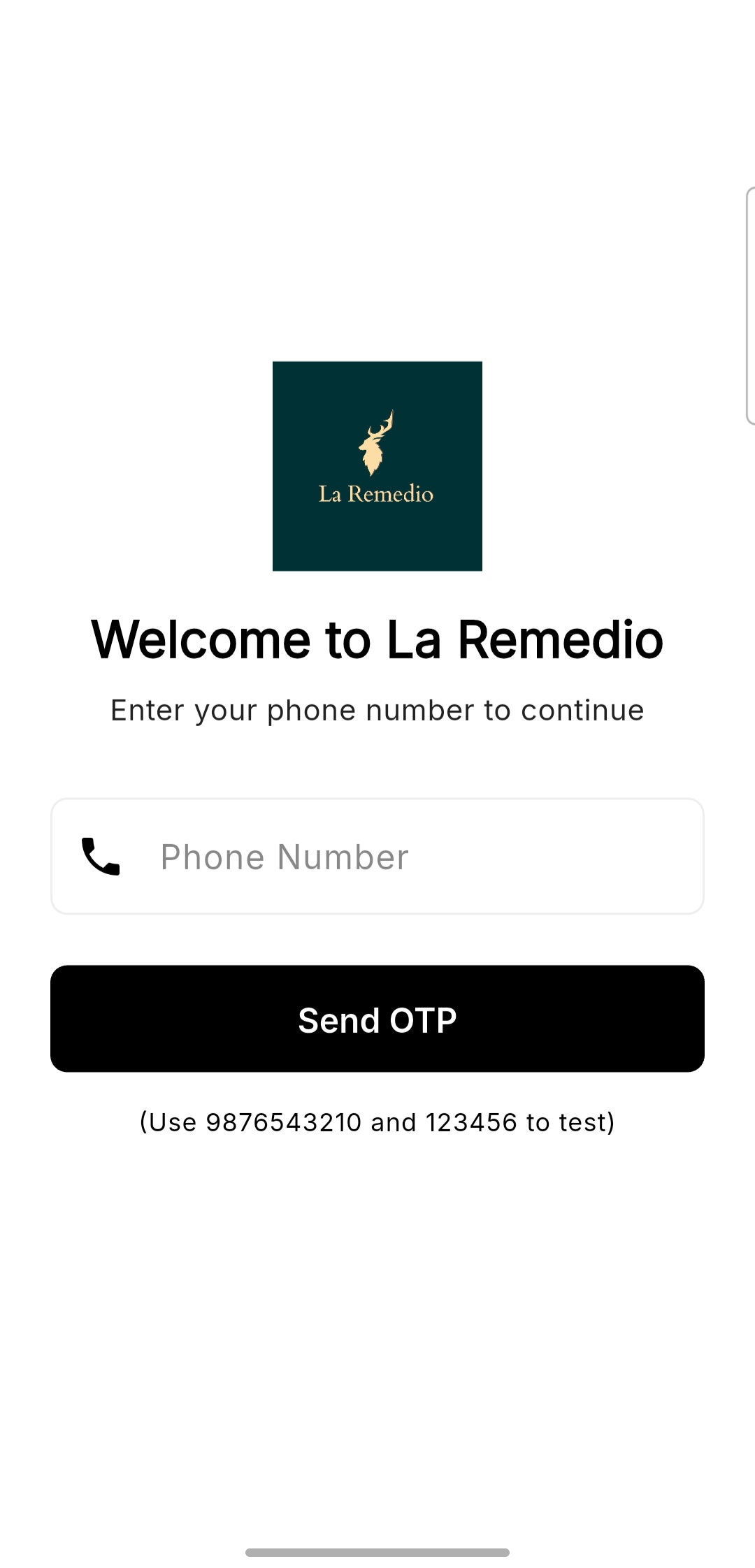
Task: Tap the telephone glyph beside the placeholder text
Action: 100,857
